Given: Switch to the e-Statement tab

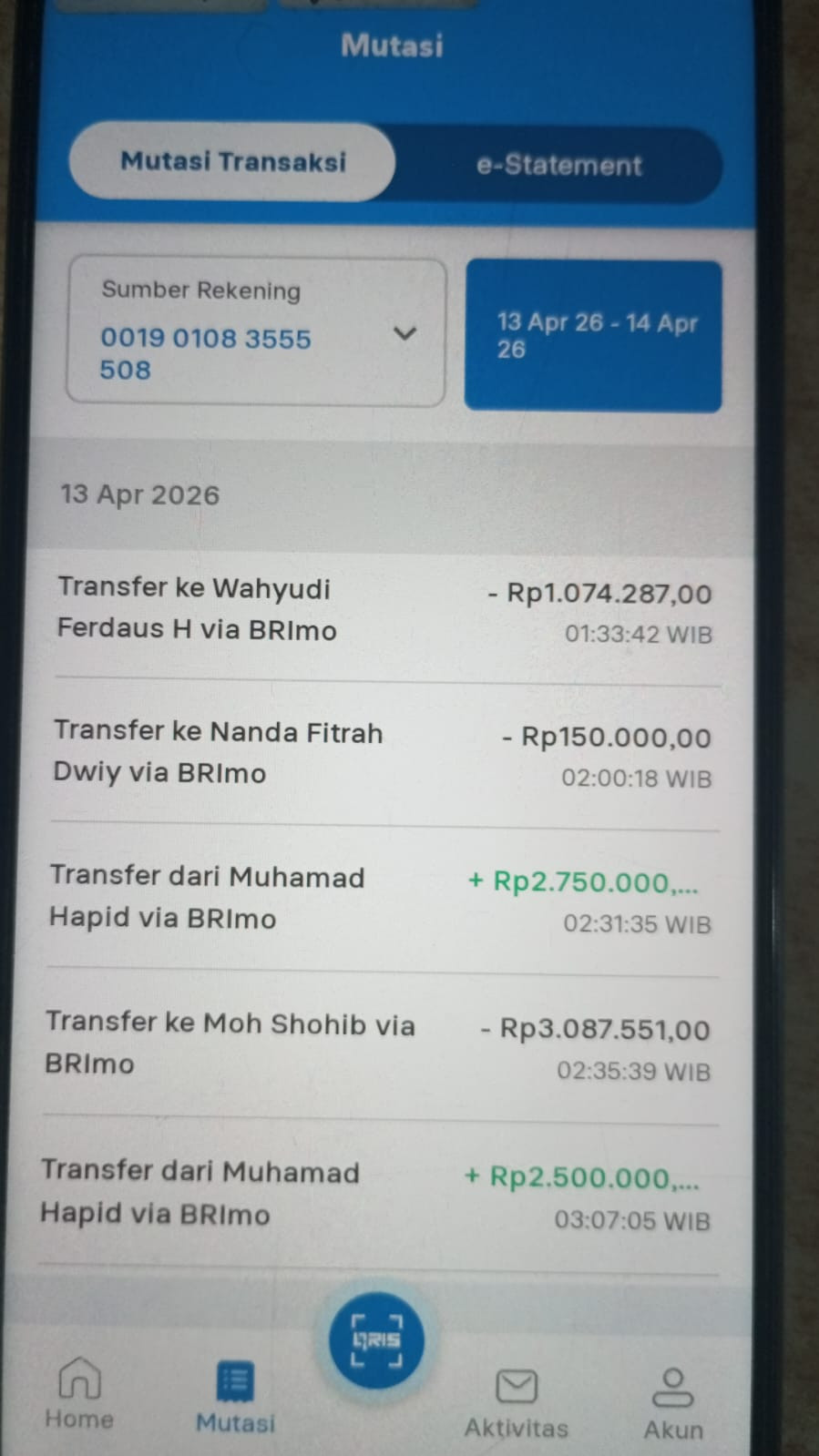Looking at the screenshot, I should (x=558, y=165).
